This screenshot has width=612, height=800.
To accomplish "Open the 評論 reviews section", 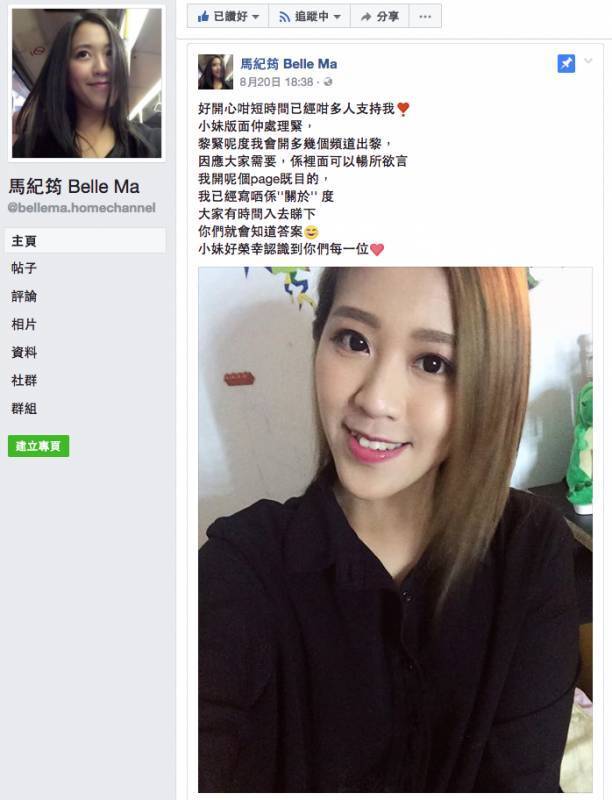I will pos(24,297).
